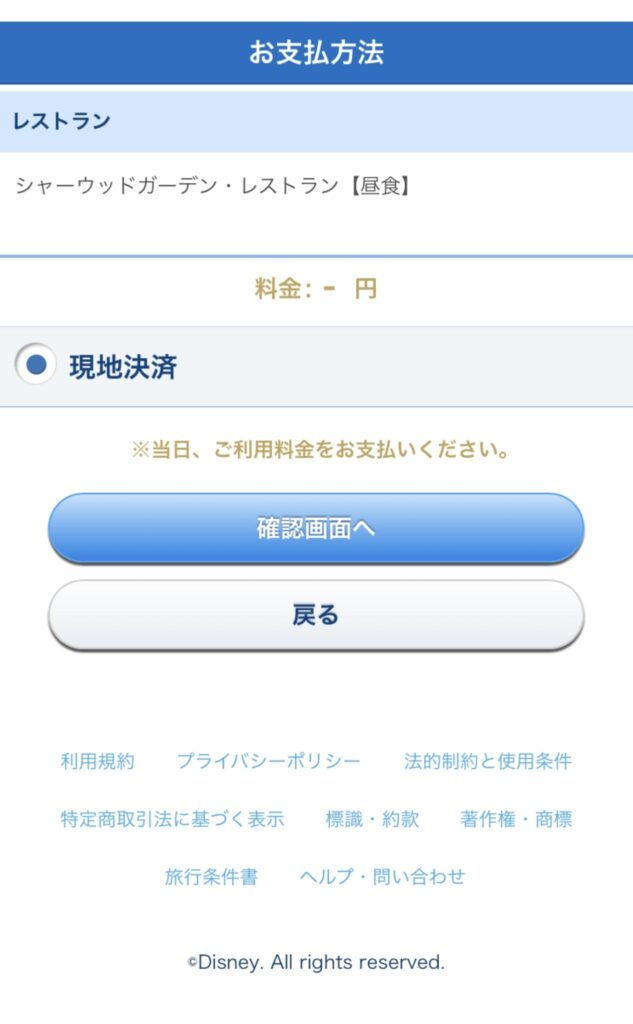Open the 利用規約 link
633x1024 pixels.
tap(97, 761)
